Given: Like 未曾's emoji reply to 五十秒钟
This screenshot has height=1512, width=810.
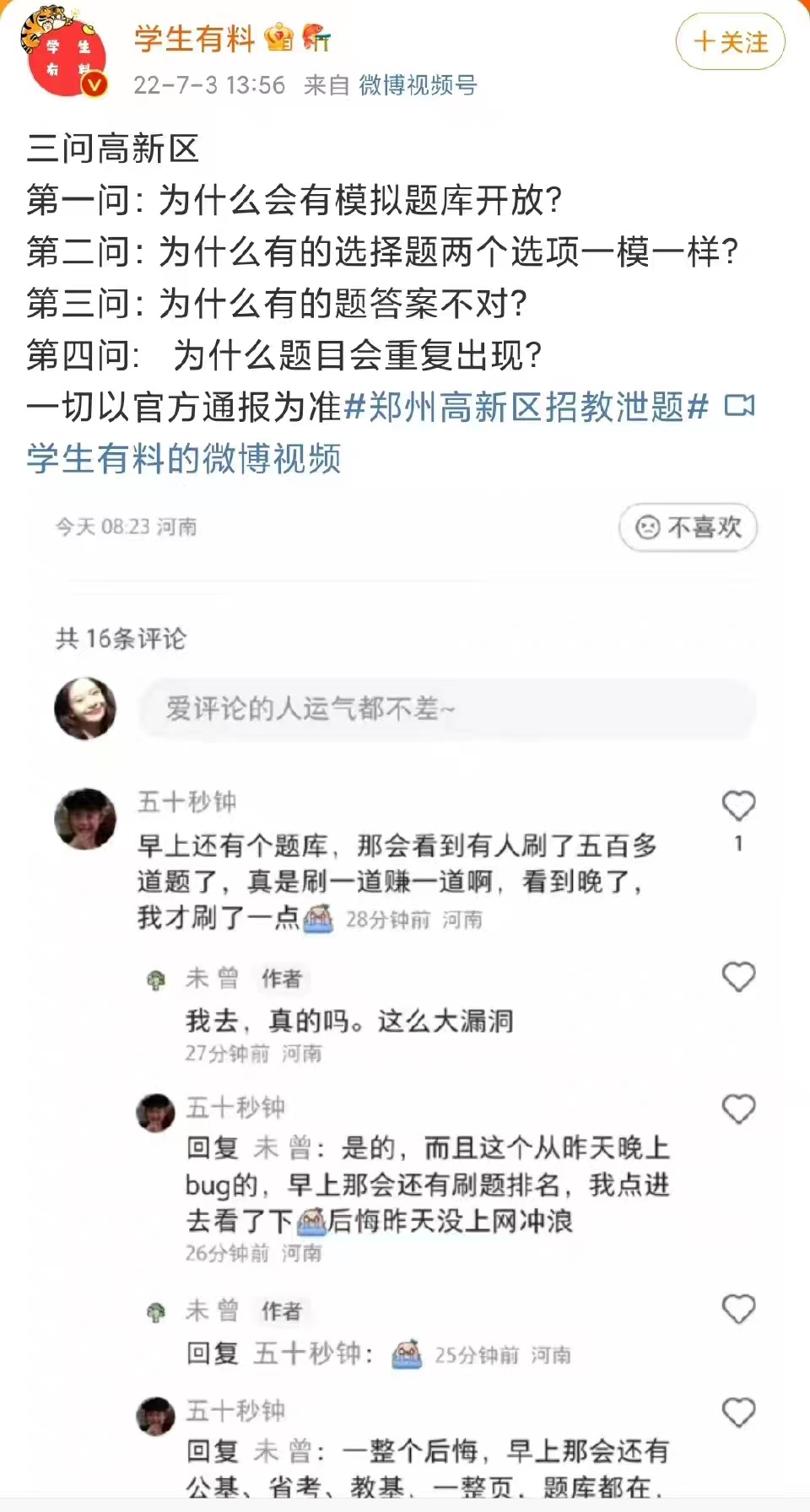Looking at the screenshot, I should coord(738,1309).
